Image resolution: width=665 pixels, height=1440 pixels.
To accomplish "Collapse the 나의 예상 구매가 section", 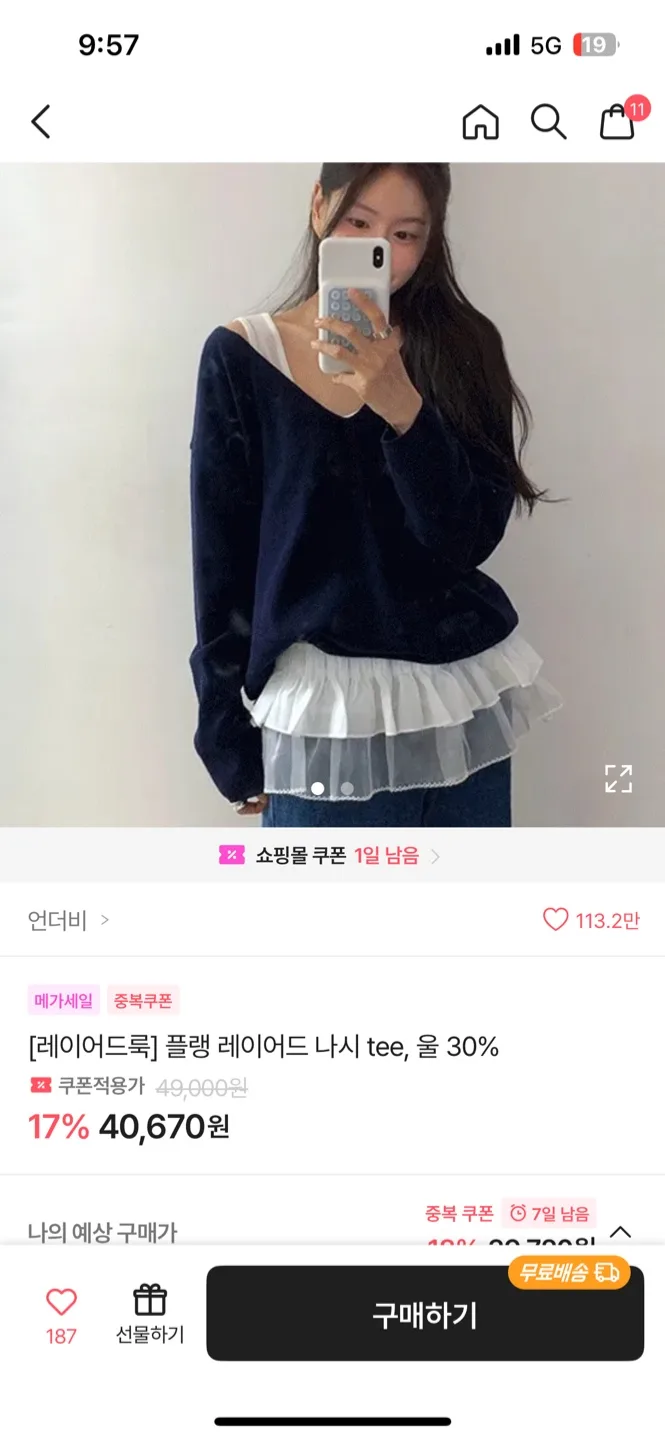I will [621, 1232].
